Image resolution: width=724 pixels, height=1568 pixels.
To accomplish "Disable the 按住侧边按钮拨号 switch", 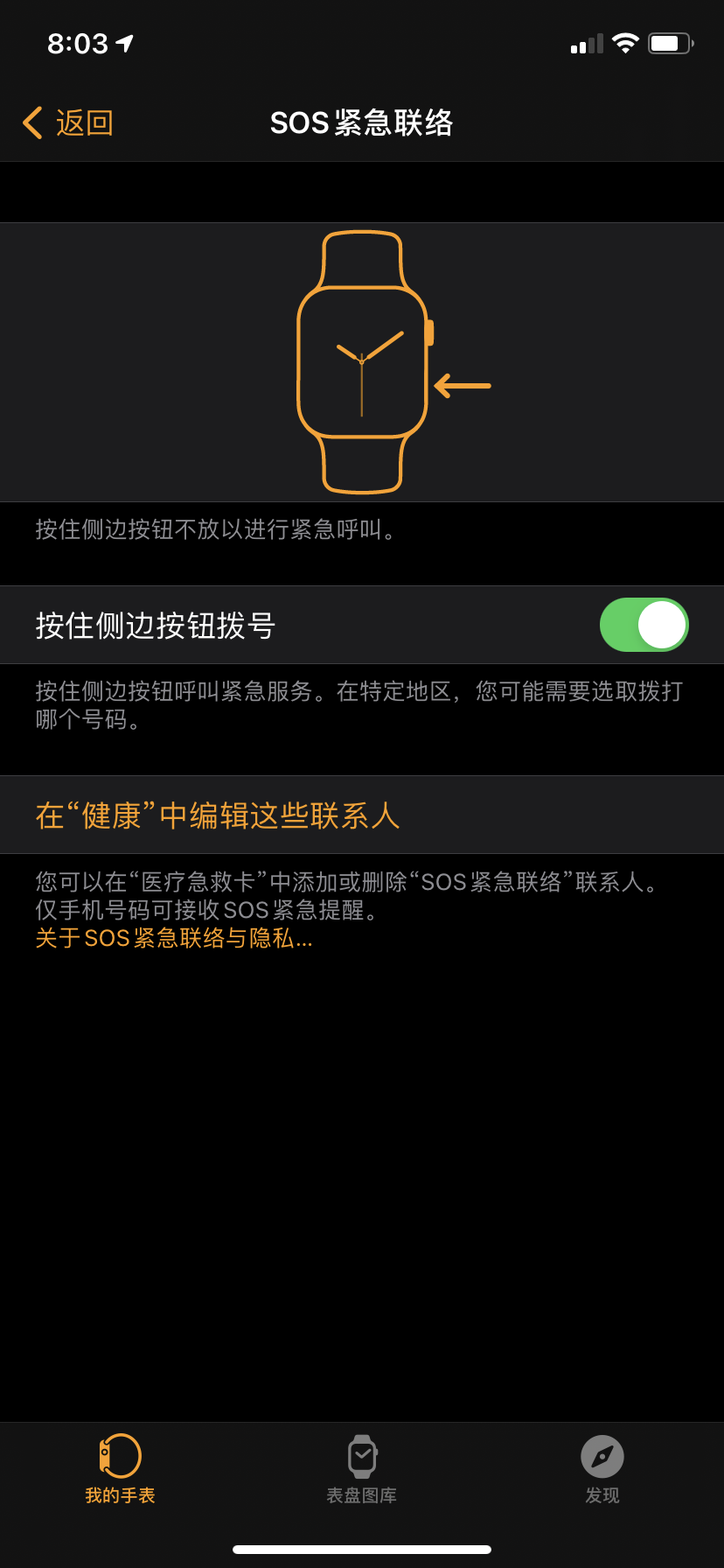I will click(x=644, y=625).
